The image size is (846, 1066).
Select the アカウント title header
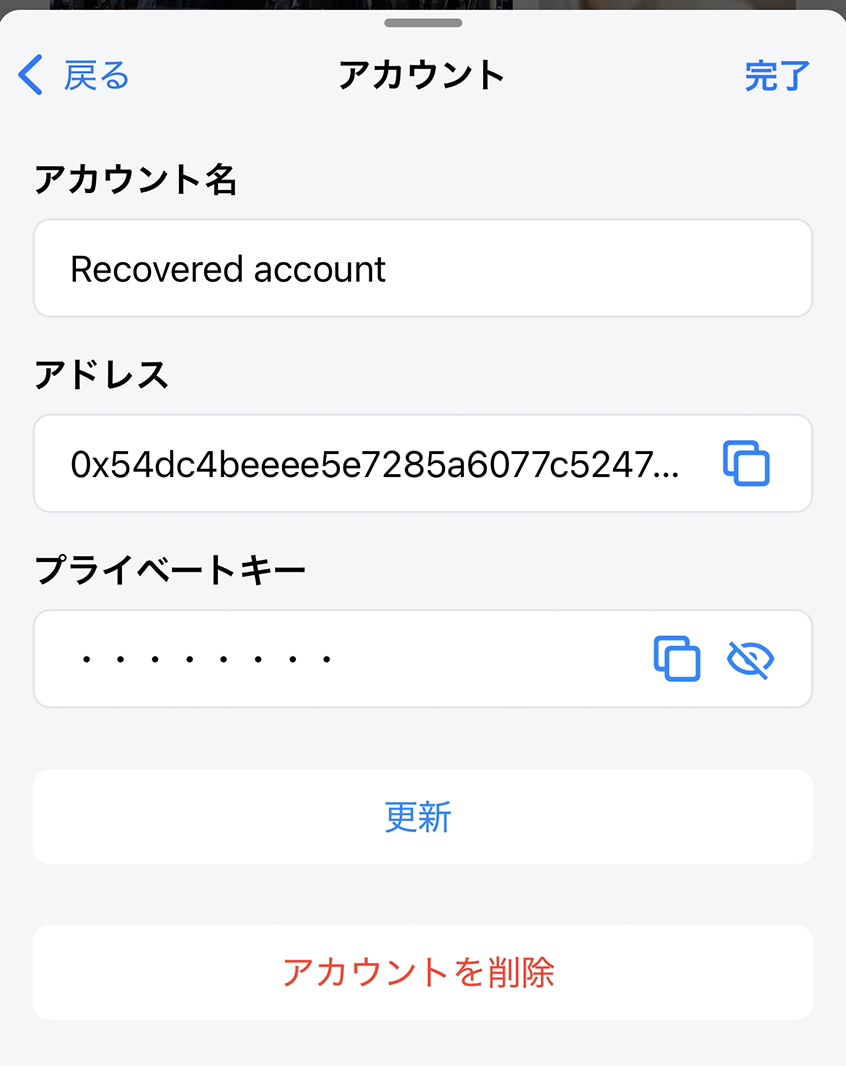[423, 73]
